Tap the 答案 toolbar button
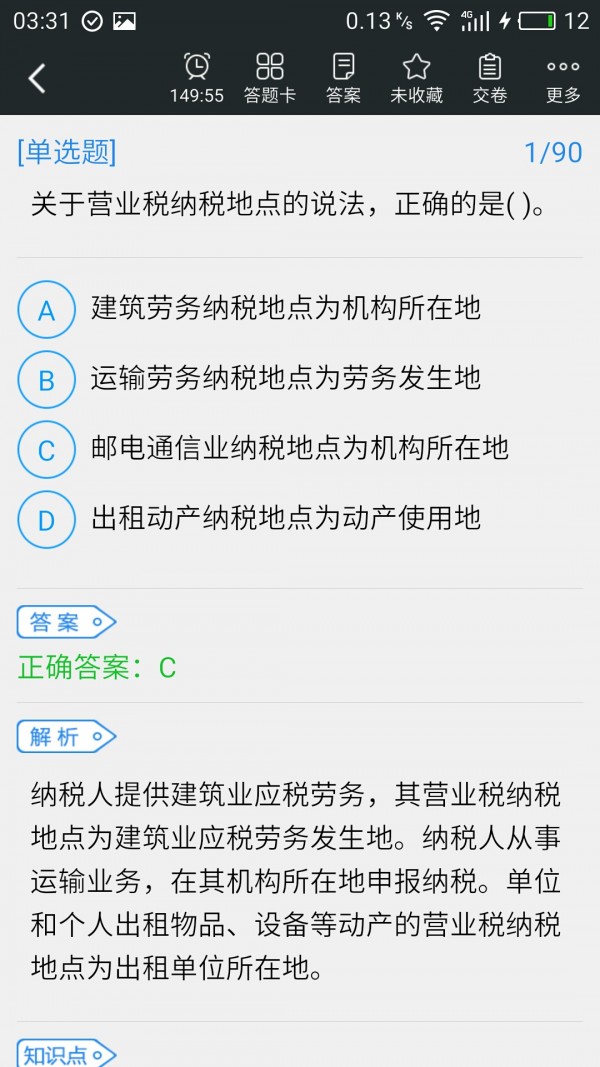600x1067 pixels. click(x=343, y=78)
